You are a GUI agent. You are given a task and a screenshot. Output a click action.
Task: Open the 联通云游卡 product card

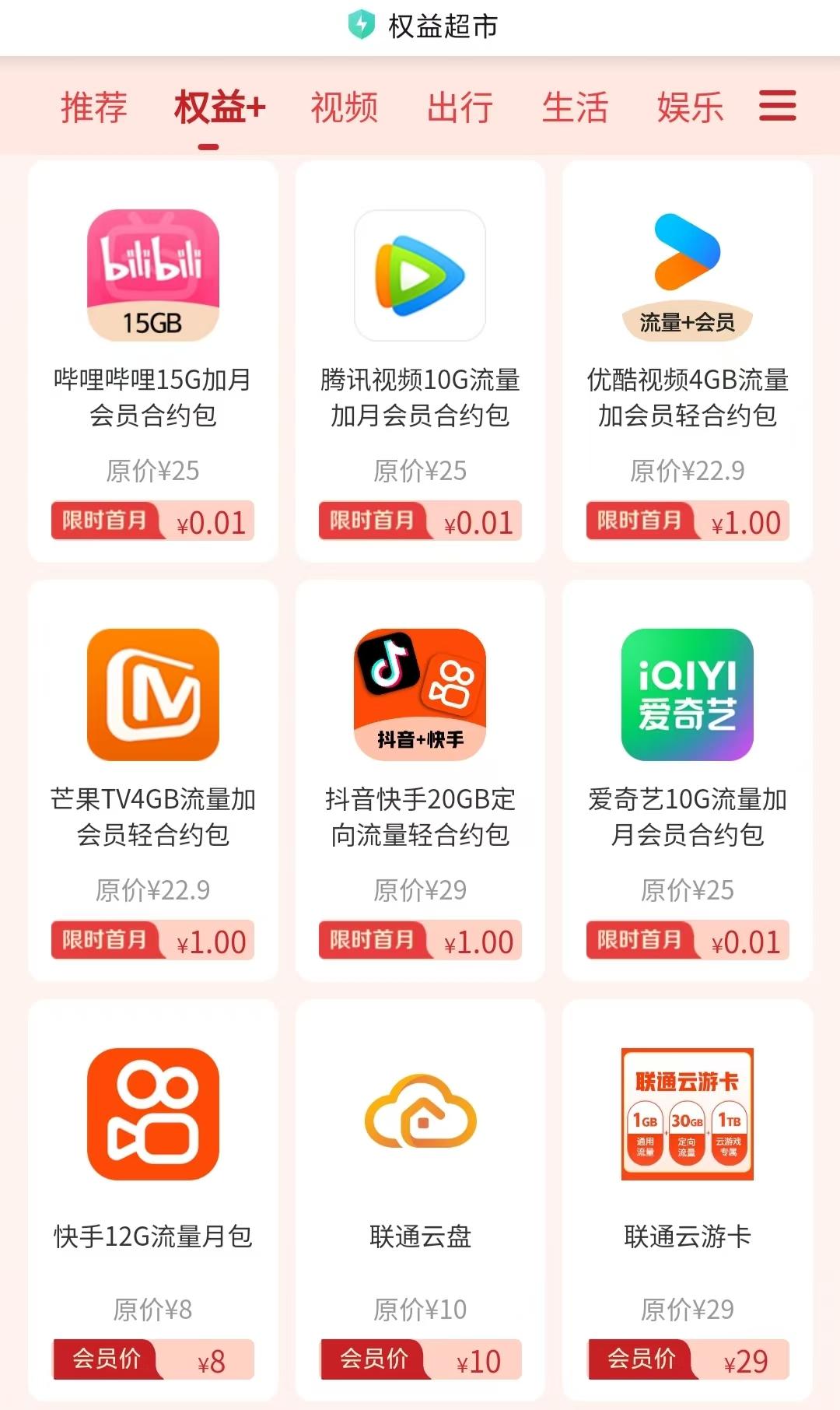688,1200
